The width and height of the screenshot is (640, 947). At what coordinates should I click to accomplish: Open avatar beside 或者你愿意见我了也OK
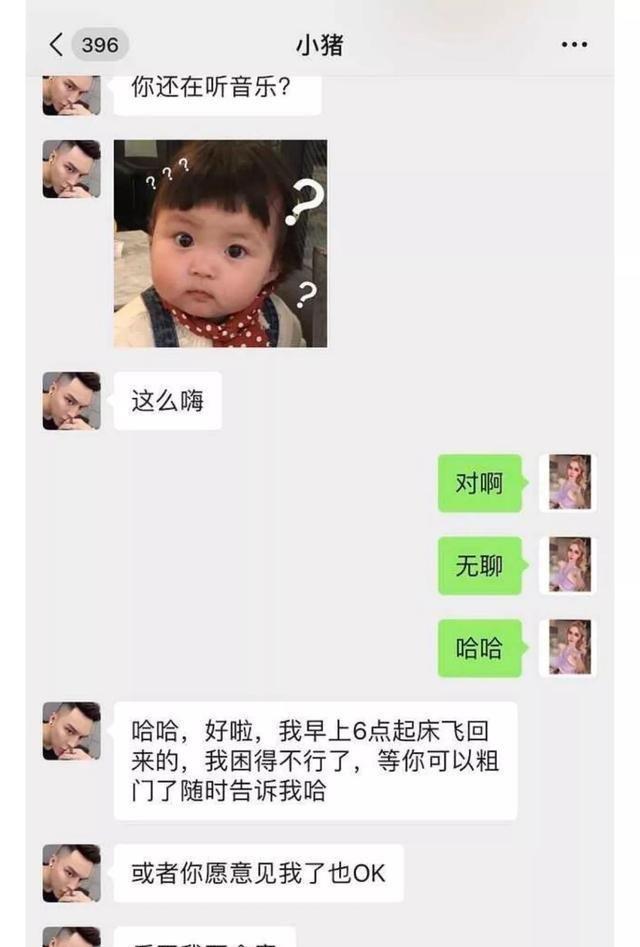[71, 872]
